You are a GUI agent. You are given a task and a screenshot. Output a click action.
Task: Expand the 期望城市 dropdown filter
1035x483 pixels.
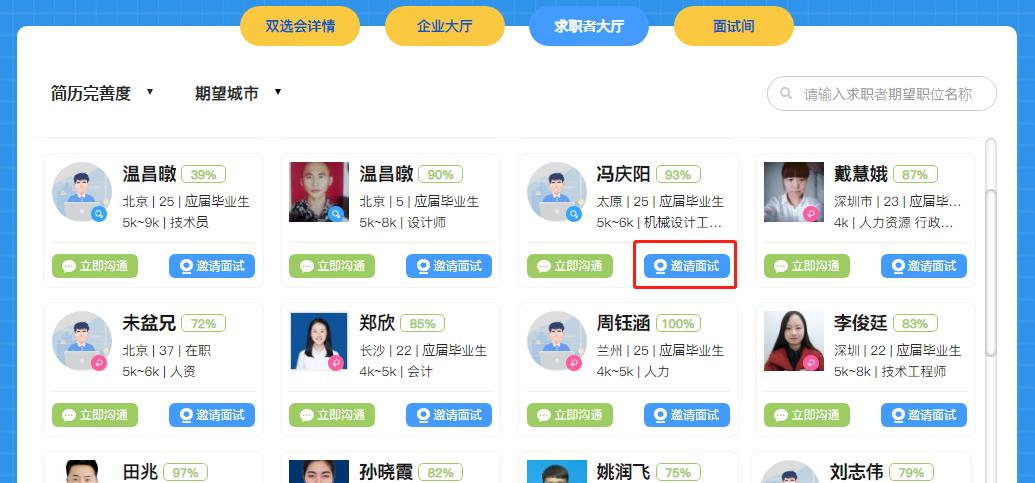click(x=238, y=93)
